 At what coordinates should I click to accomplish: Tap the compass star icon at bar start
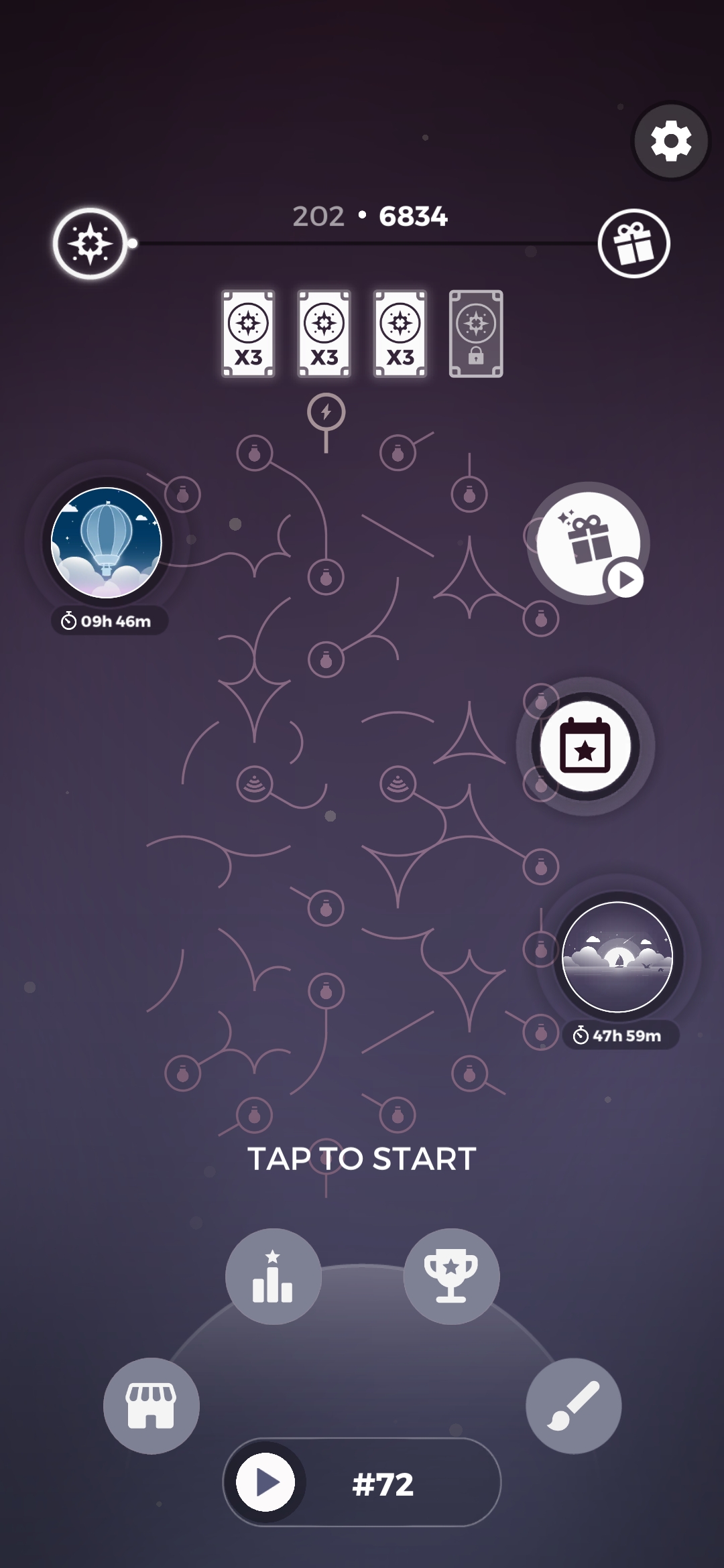click(x=90, y=243)
